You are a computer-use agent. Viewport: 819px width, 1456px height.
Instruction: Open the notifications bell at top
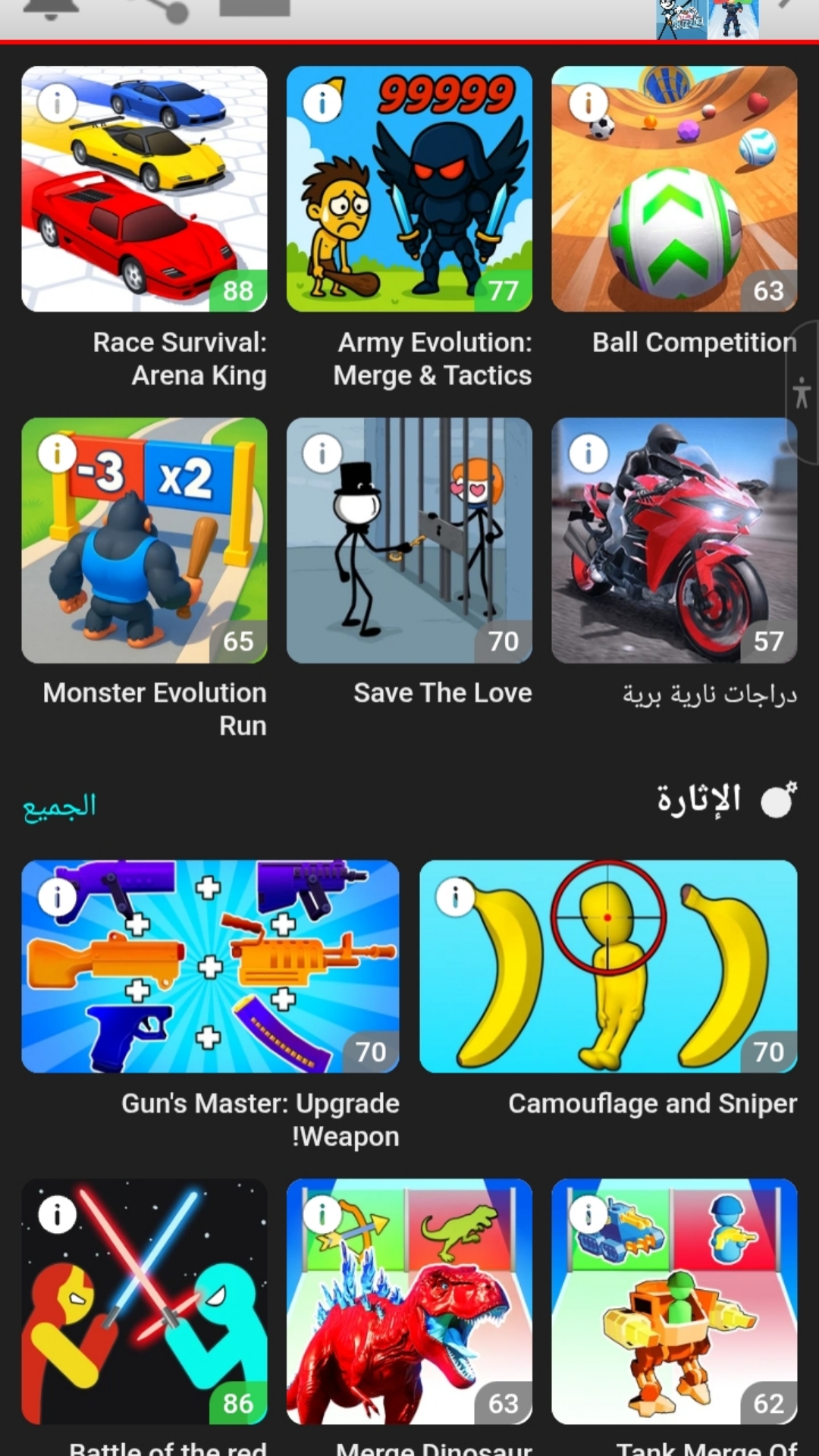50,8
